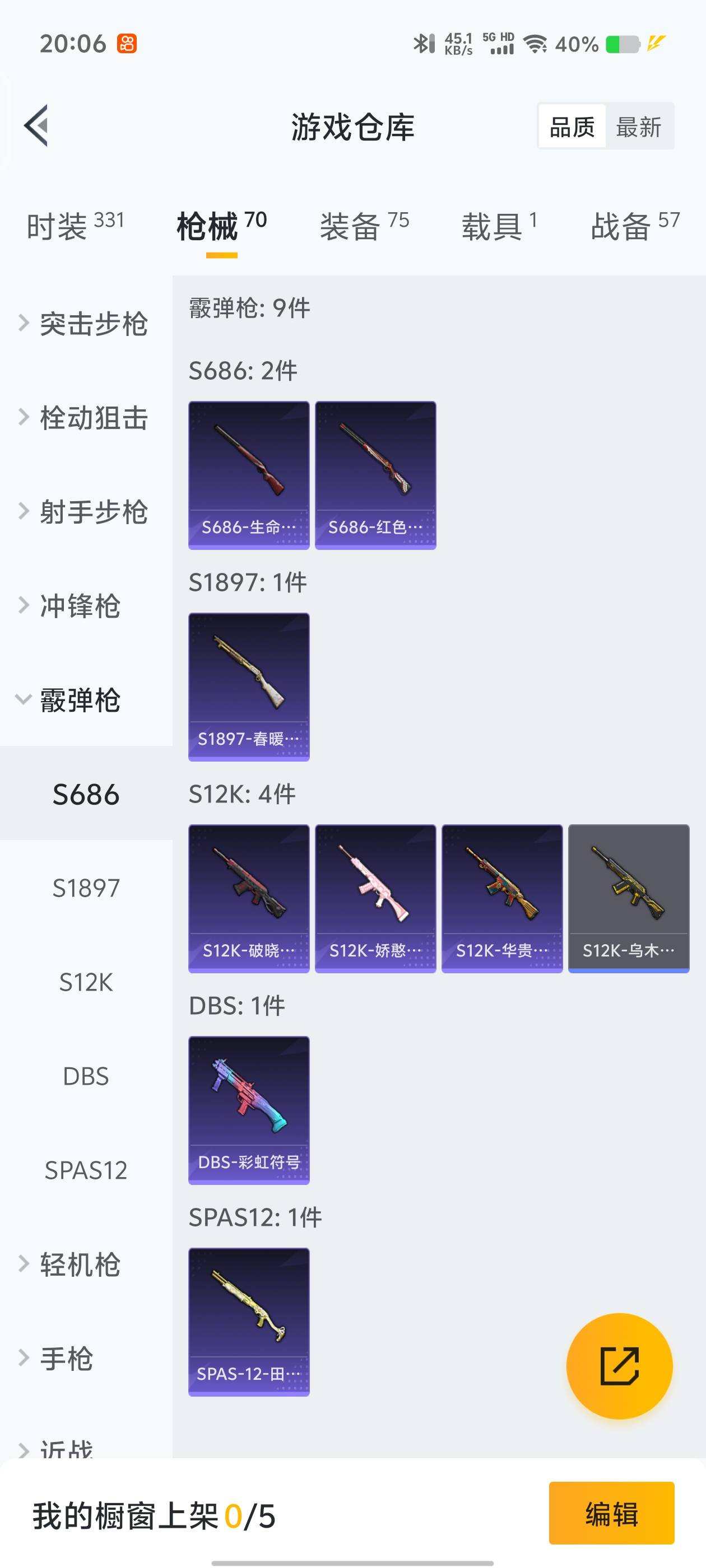Open the S686-生命 weapon skin
Image resolution: width=706 pixels, height=1568 pixels.
point(249,475)
